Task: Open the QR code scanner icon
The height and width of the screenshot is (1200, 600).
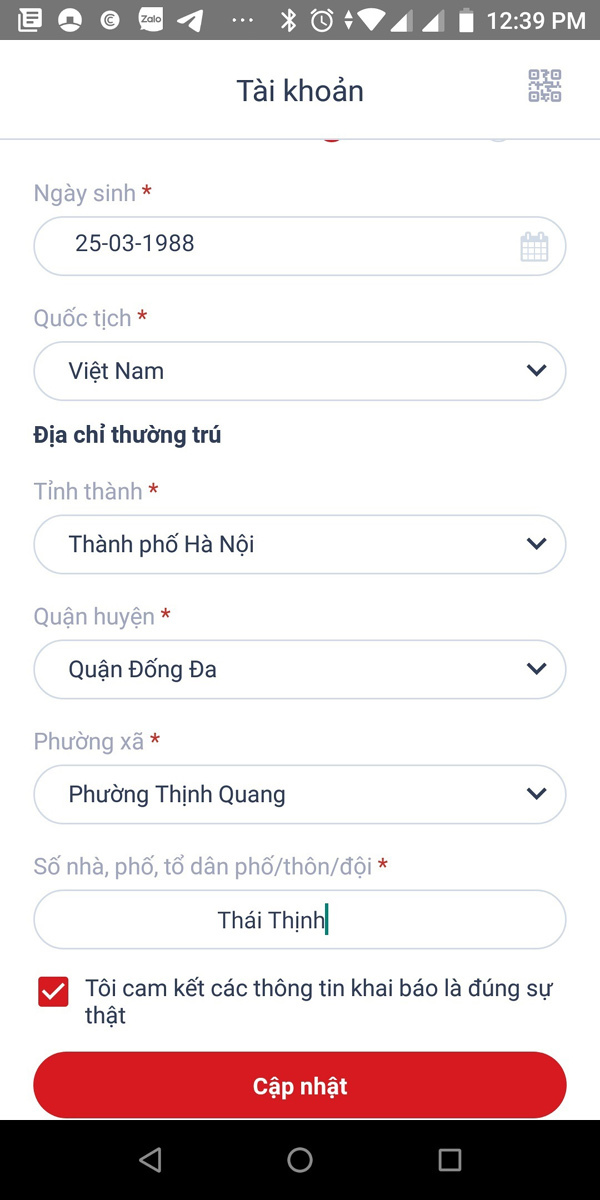Action: tap(545, 86)
